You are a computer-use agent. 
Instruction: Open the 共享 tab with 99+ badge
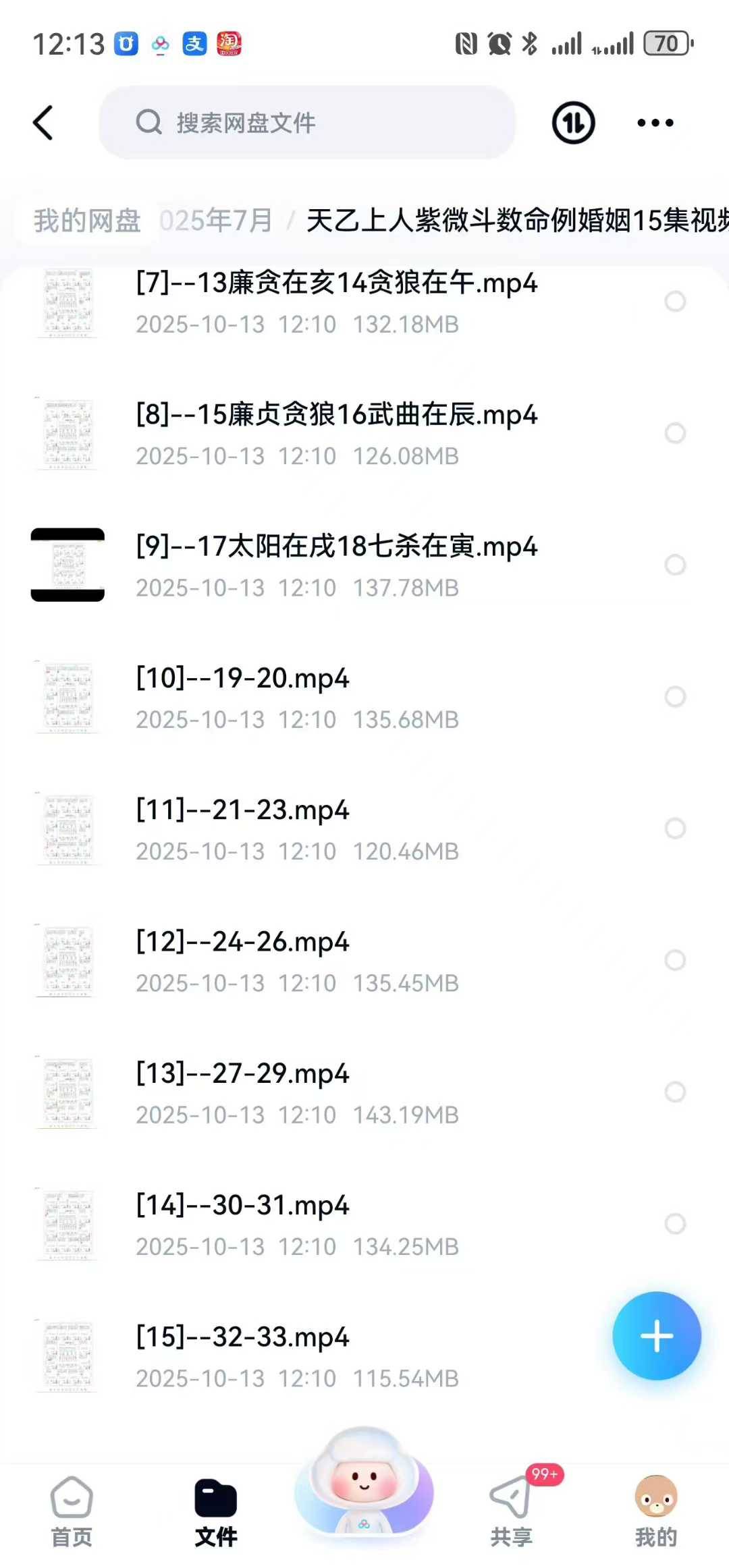click(x=510, y=1507)
